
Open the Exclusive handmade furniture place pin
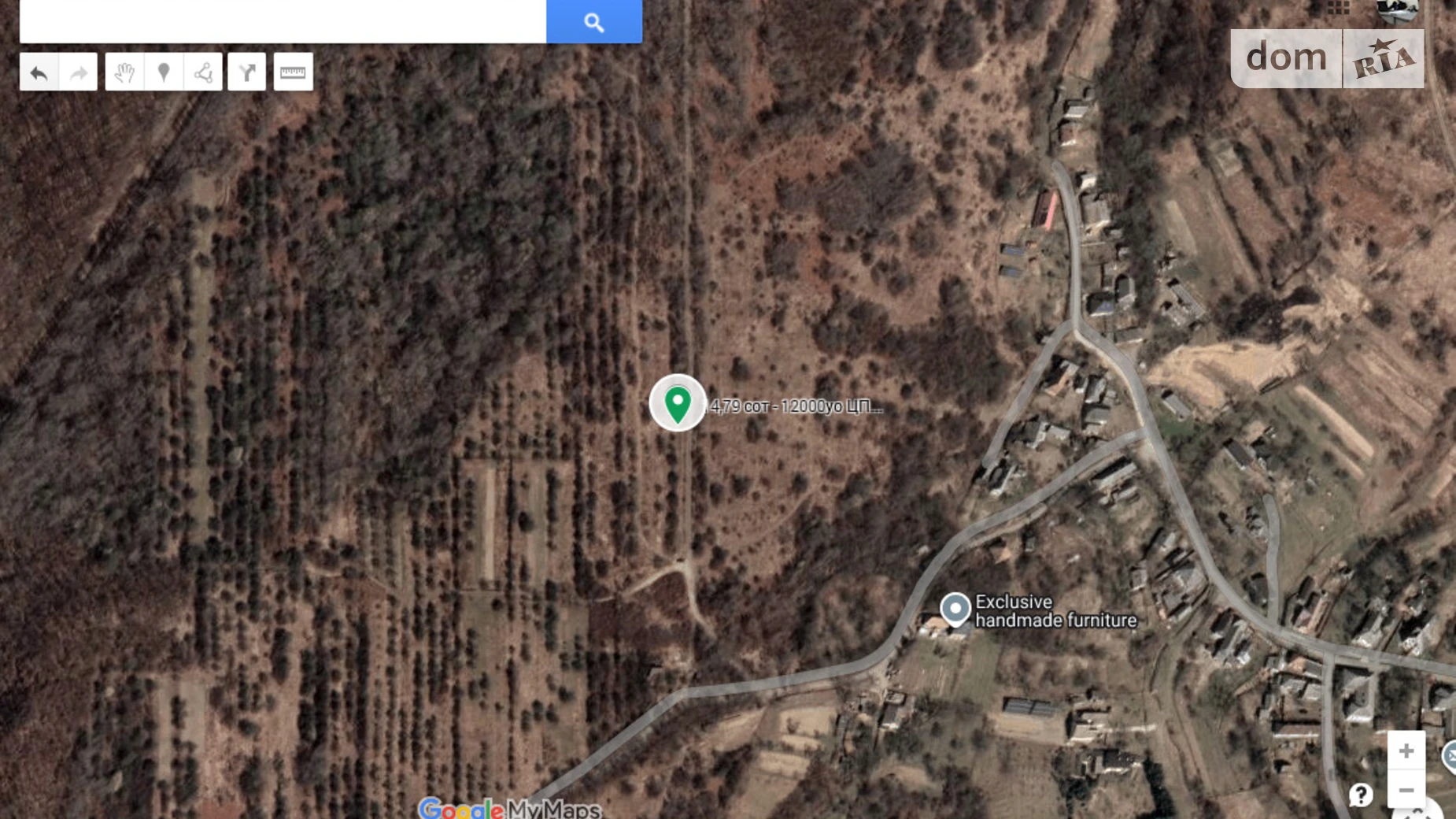pyautogui.click(x=955, y=609)
